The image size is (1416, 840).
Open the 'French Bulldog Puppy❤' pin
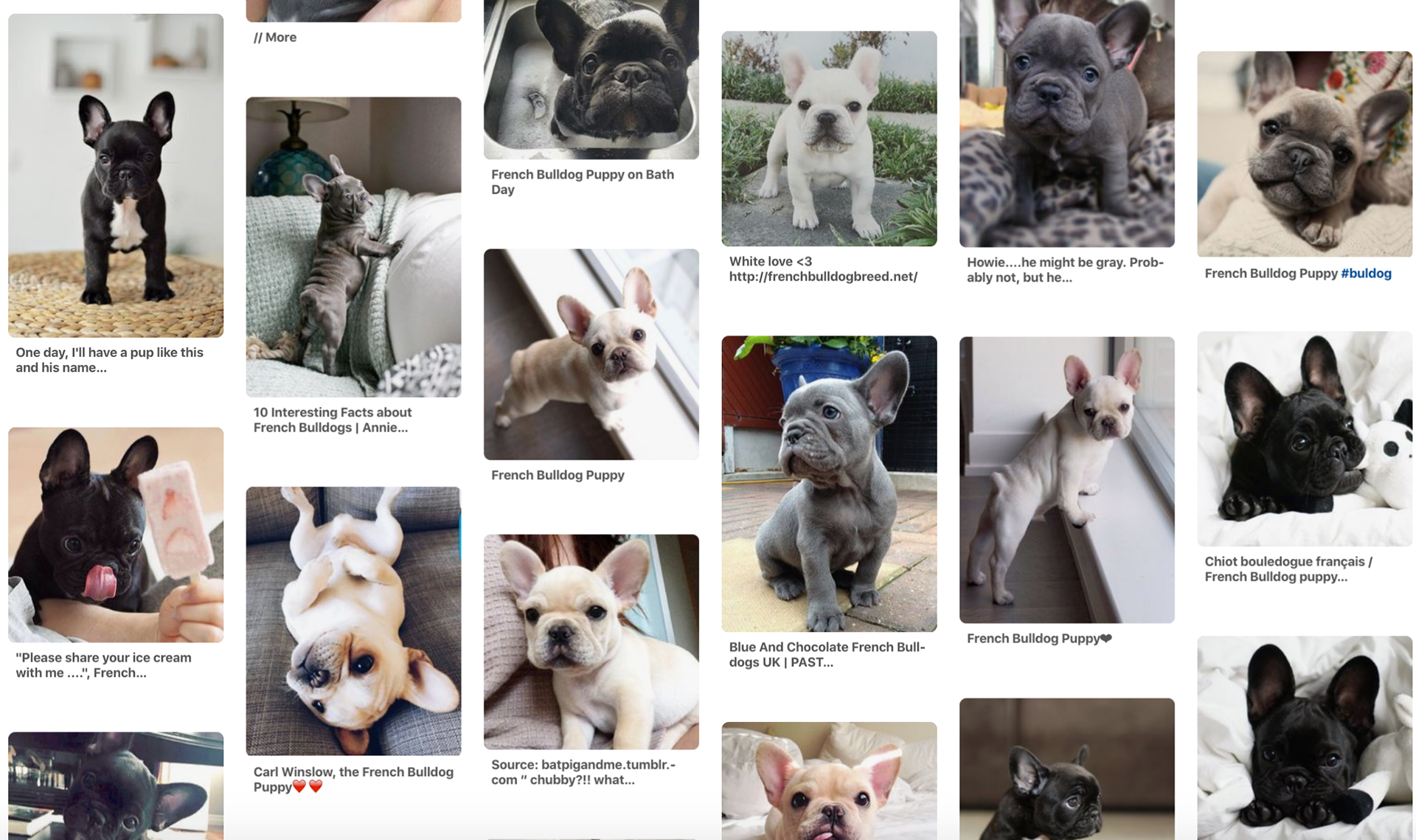click(1066, 480)
